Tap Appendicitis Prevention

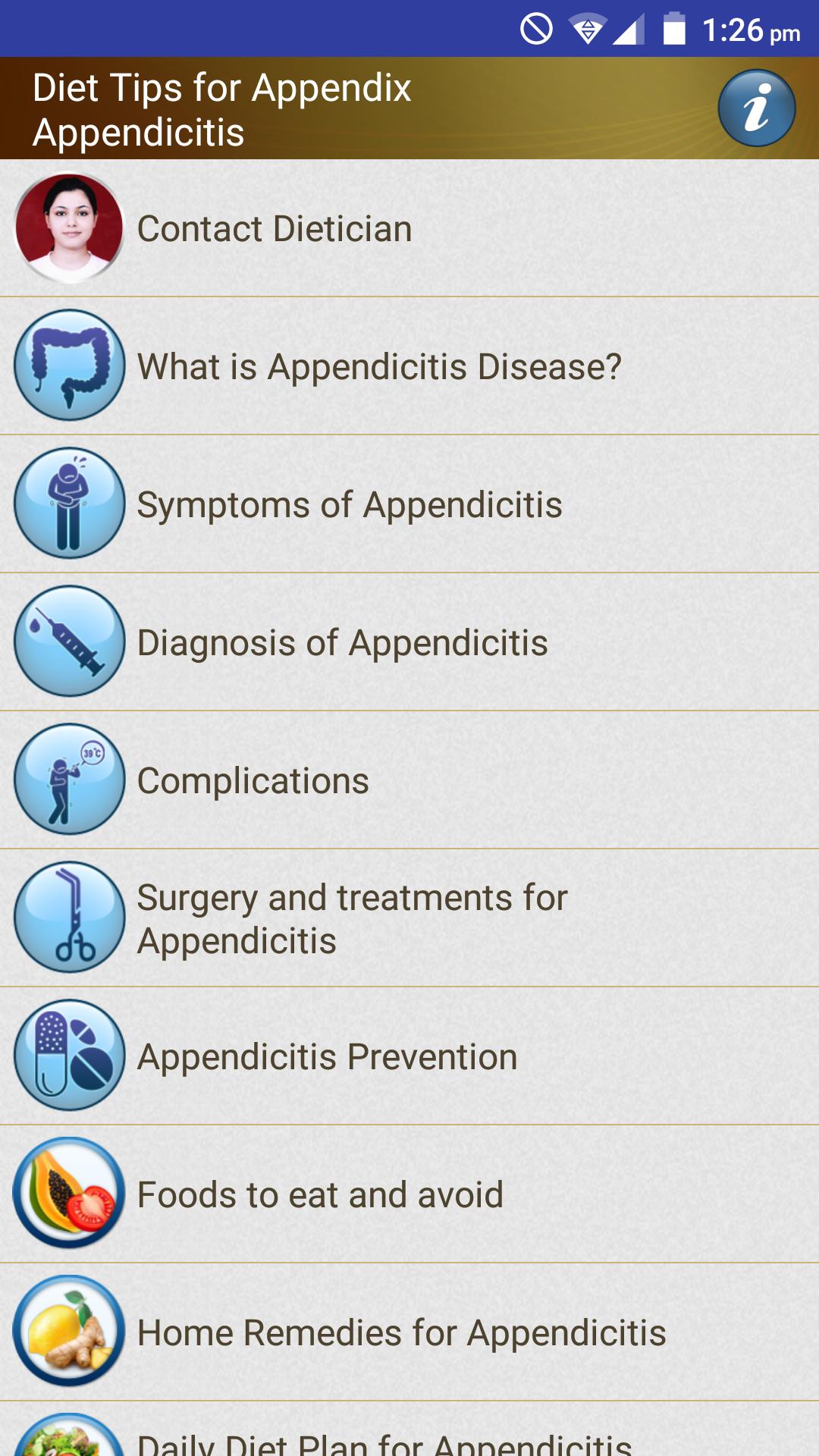(x=409, y=1056)
